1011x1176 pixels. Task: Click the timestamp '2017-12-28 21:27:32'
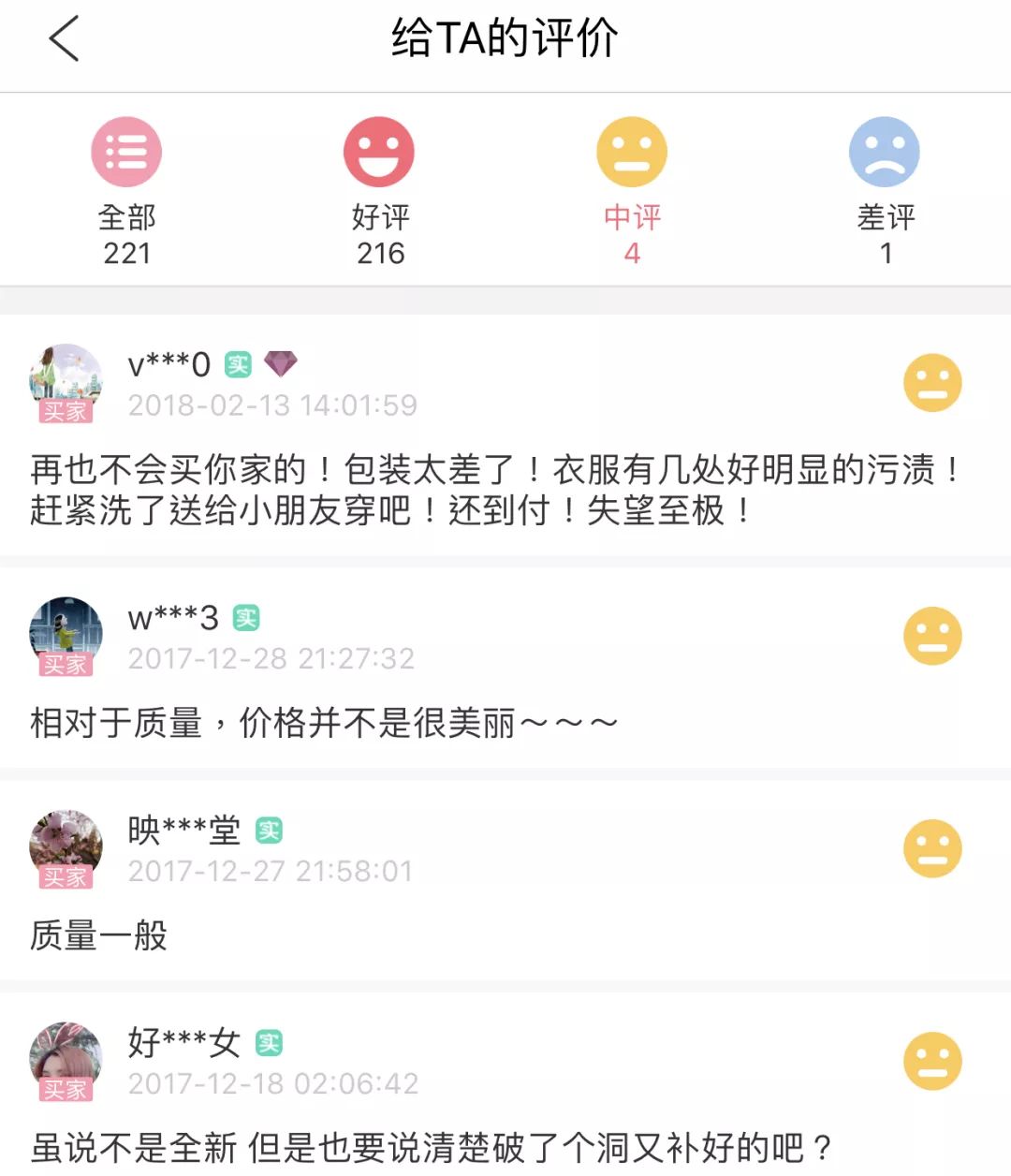click(271, 659)
